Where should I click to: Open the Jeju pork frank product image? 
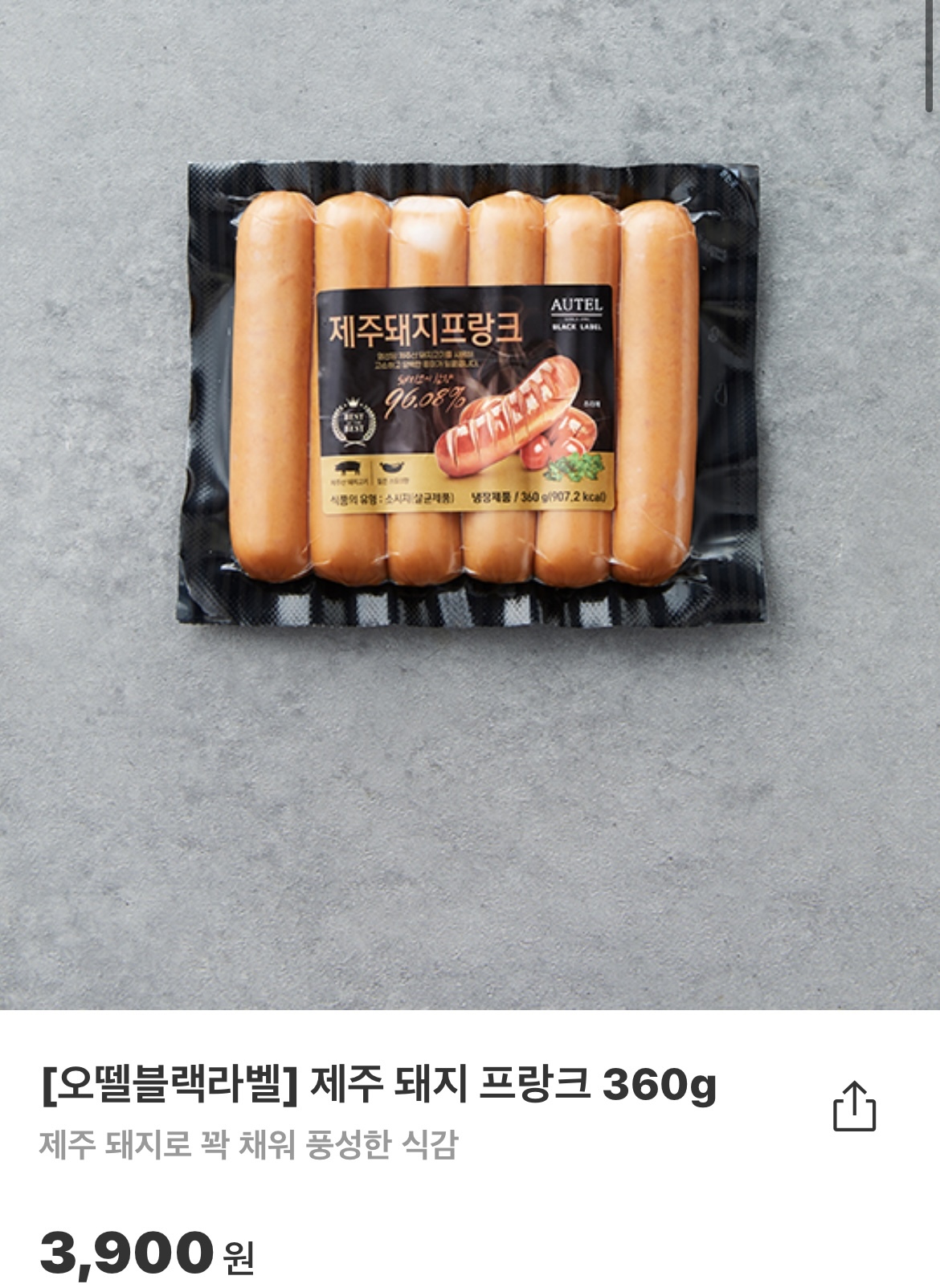point(470,393)
